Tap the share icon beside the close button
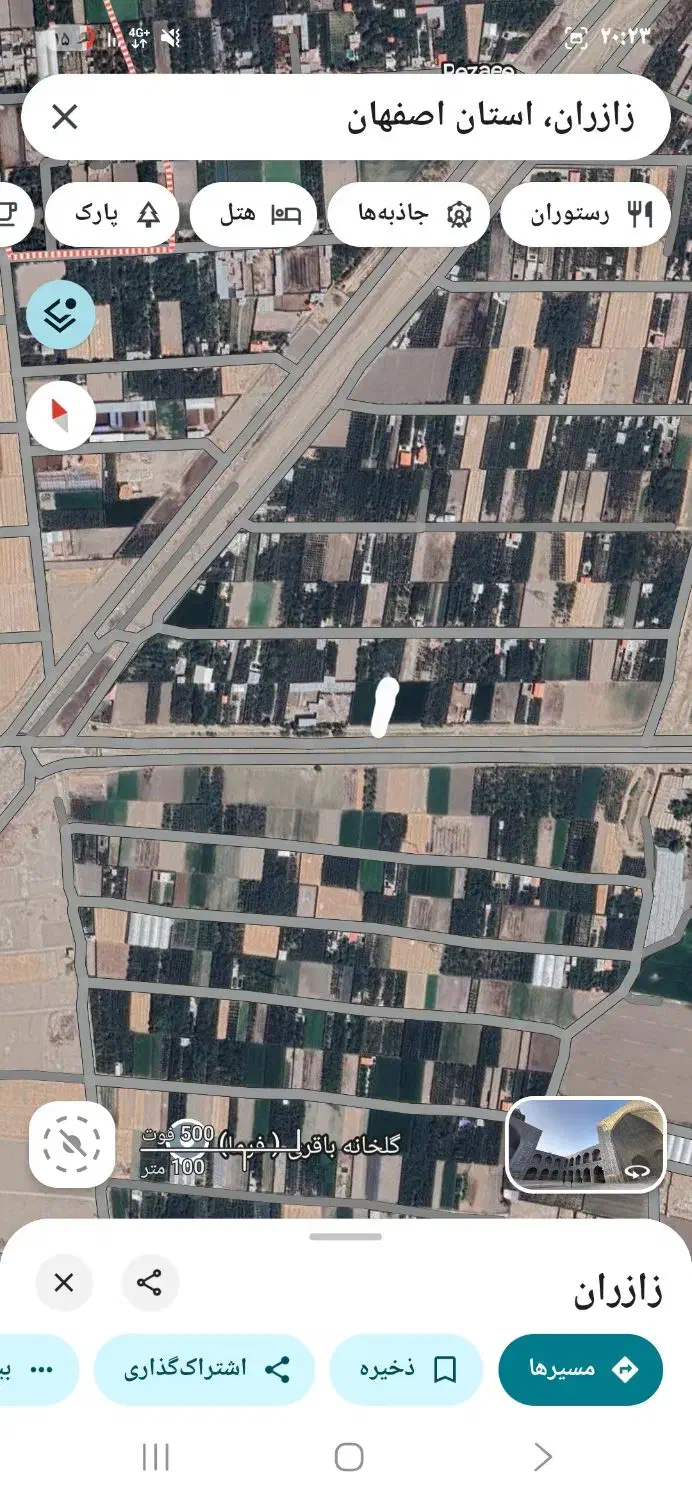 click(150, 1282)
